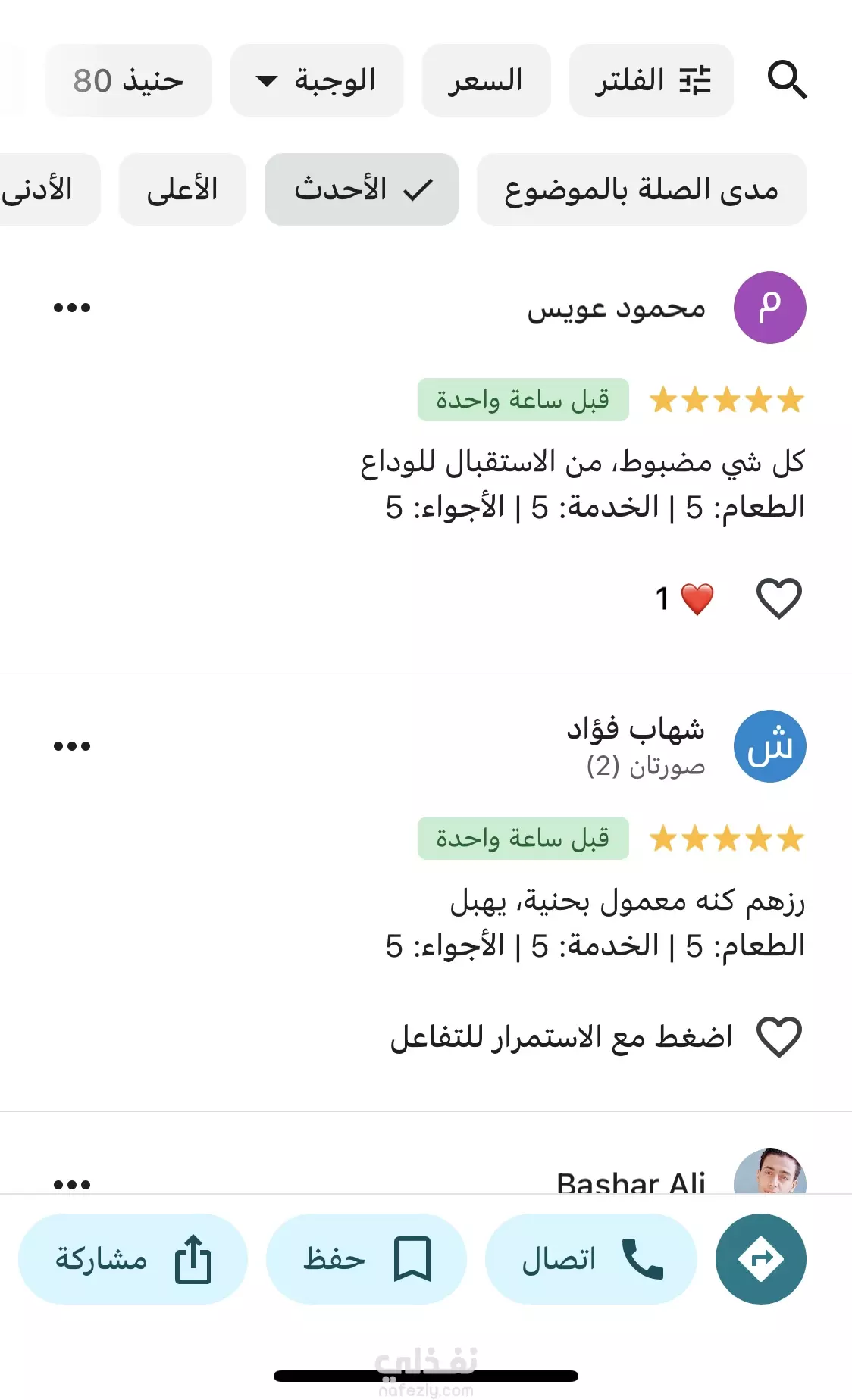
Task: Sort by مدى الصلة بالموضوع
Action: [x=641, y=189]
